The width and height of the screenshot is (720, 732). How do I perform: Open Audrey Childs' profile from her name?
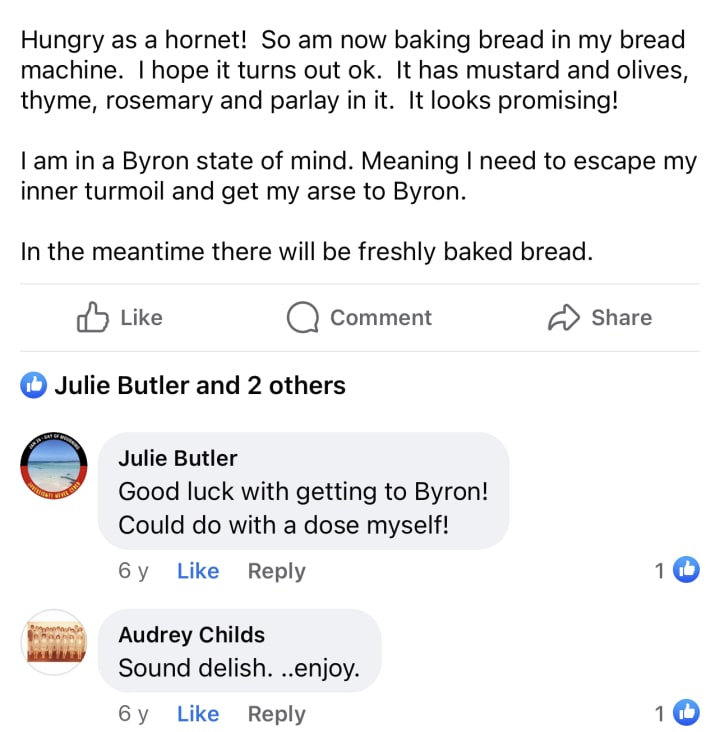(x=191, y=635)
